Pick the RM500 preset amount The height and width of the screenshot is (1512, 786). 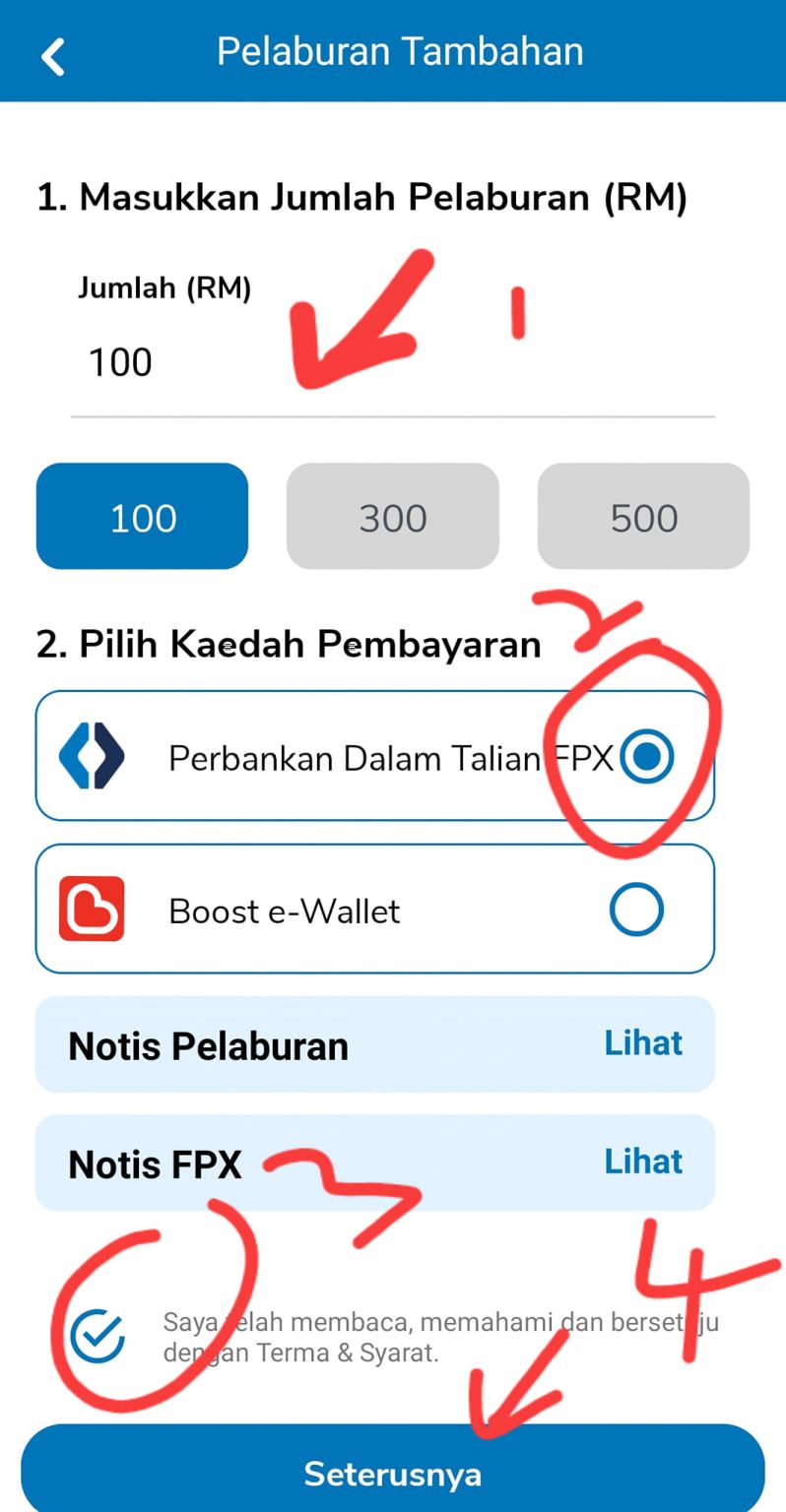642,516
